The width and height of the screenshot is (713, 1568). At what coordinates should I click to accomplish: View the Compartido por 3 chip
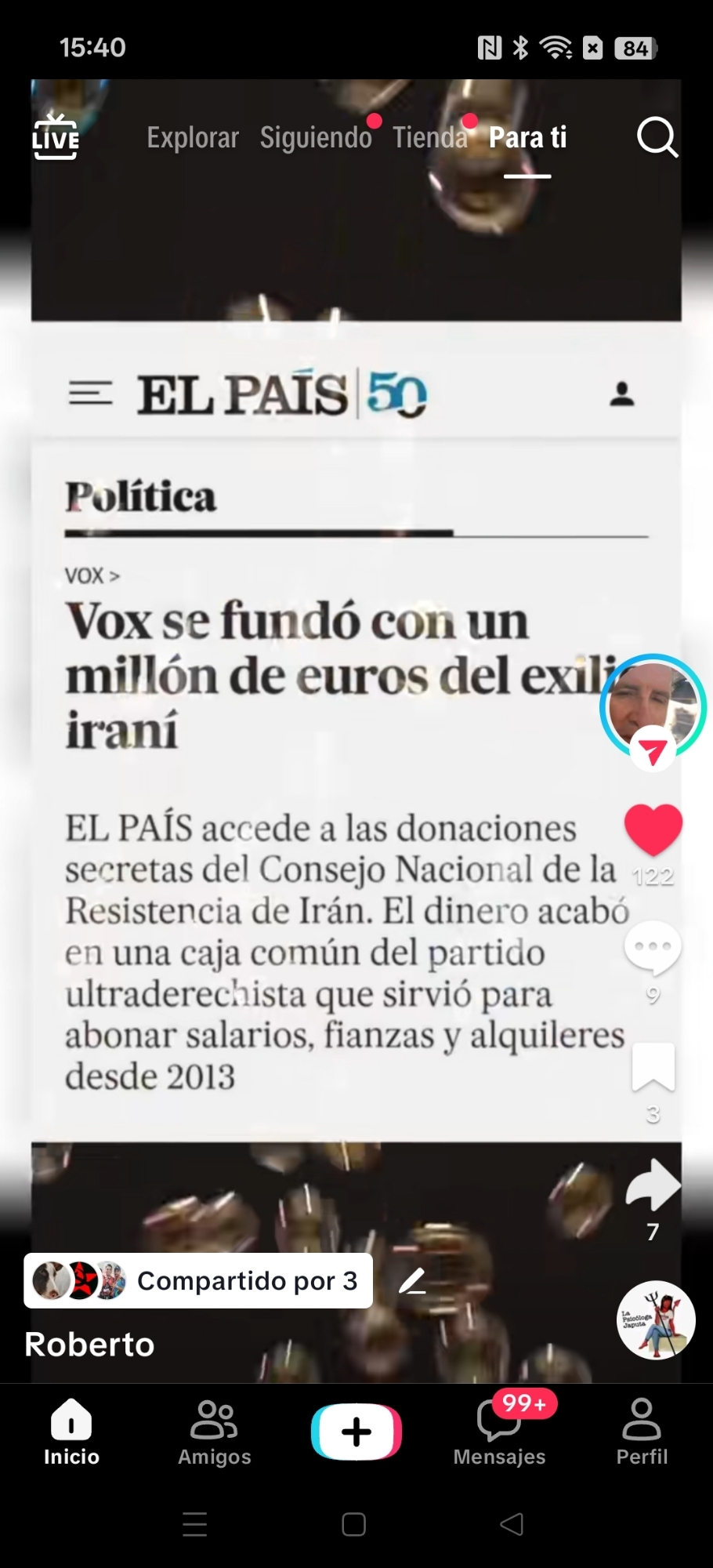click(x=198, y=1280)
